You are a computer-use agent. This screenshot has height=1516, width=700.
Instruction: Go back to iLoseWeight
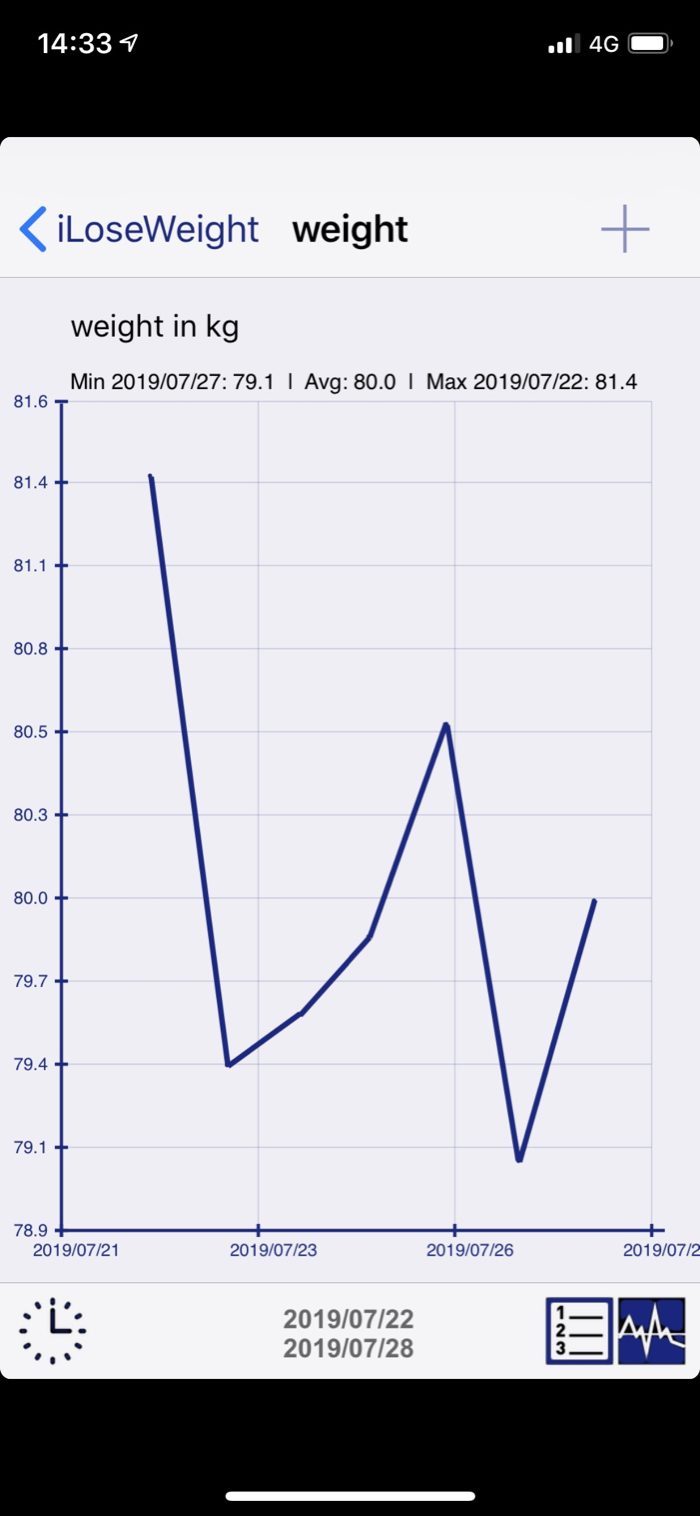tap(139, 229)
